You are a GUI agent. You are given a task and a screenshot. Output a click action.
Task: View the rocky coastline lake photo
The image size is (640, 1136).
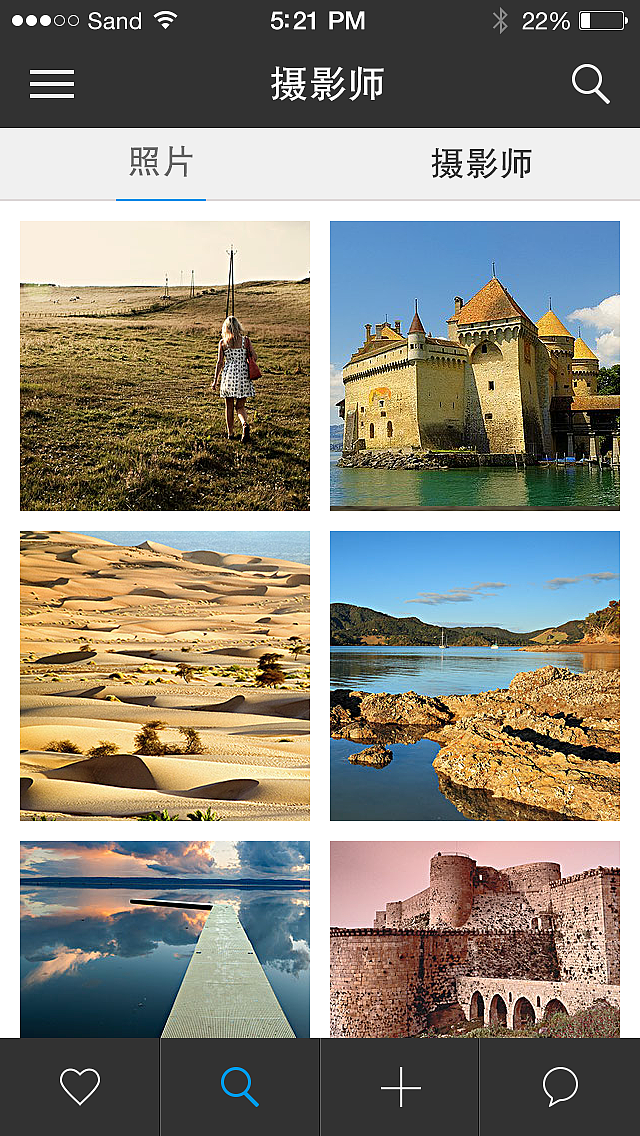475,676
